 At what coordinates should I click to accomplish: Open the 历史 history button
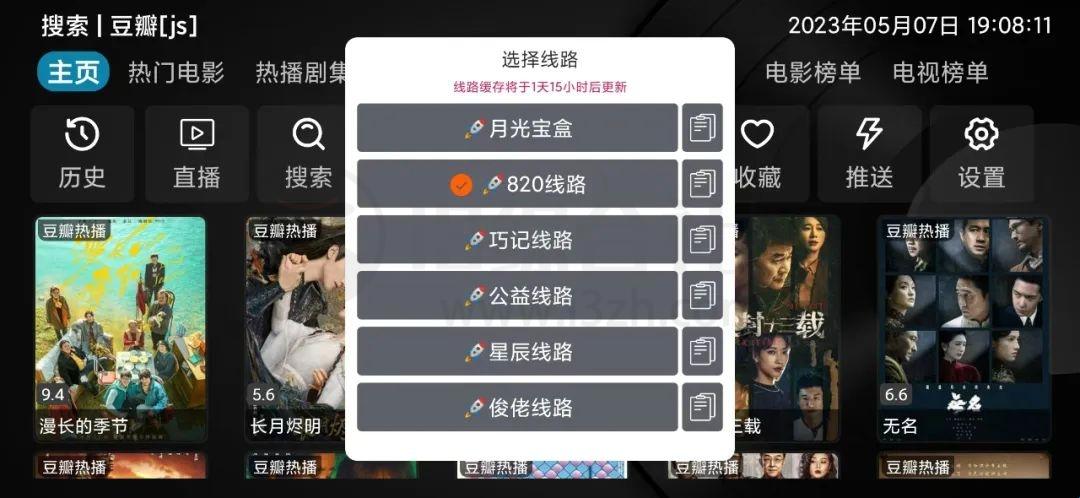pos(82,155)
